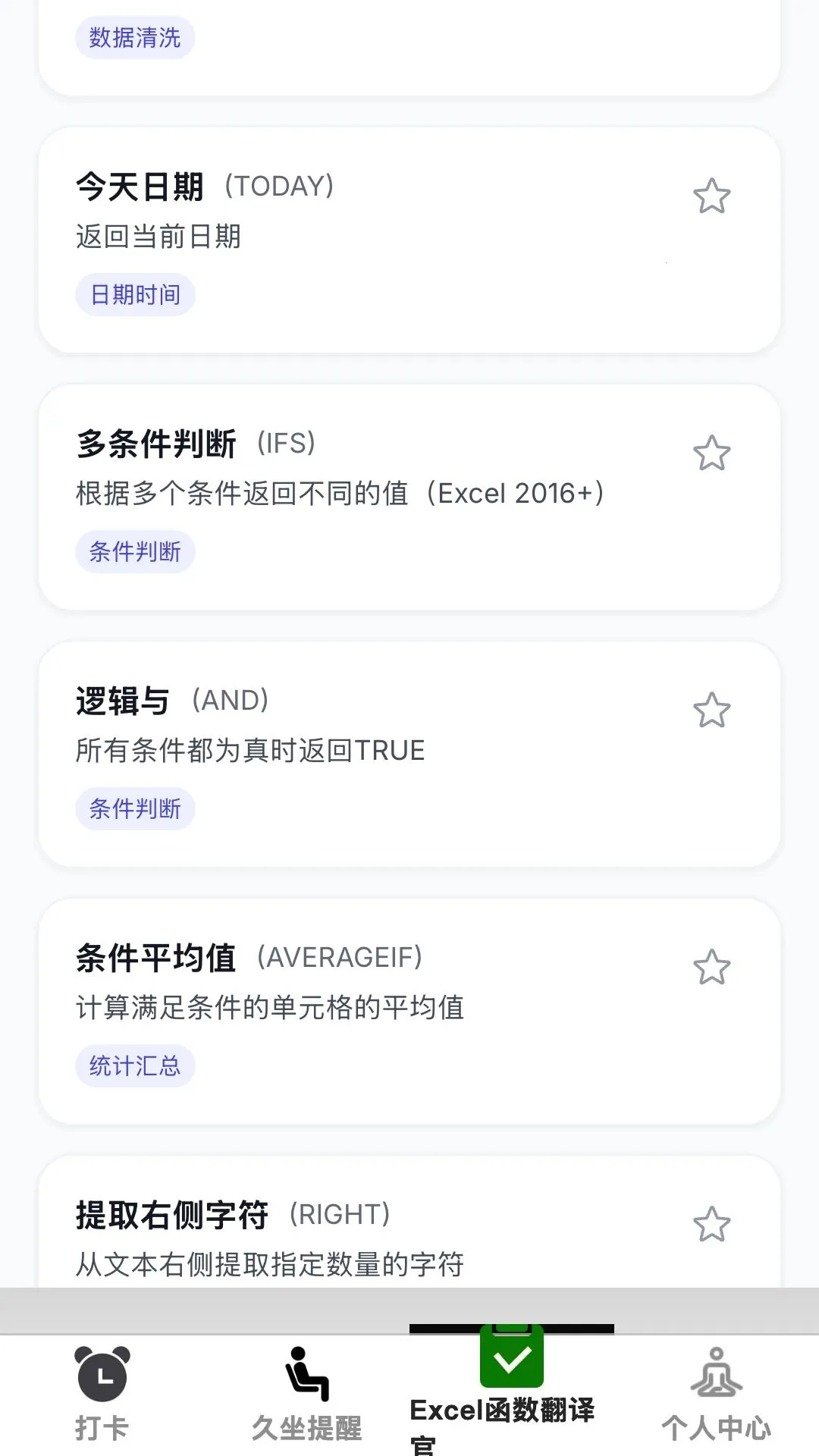
Task: Select the 数据清洗 tag chip
Action: (135, 37)
